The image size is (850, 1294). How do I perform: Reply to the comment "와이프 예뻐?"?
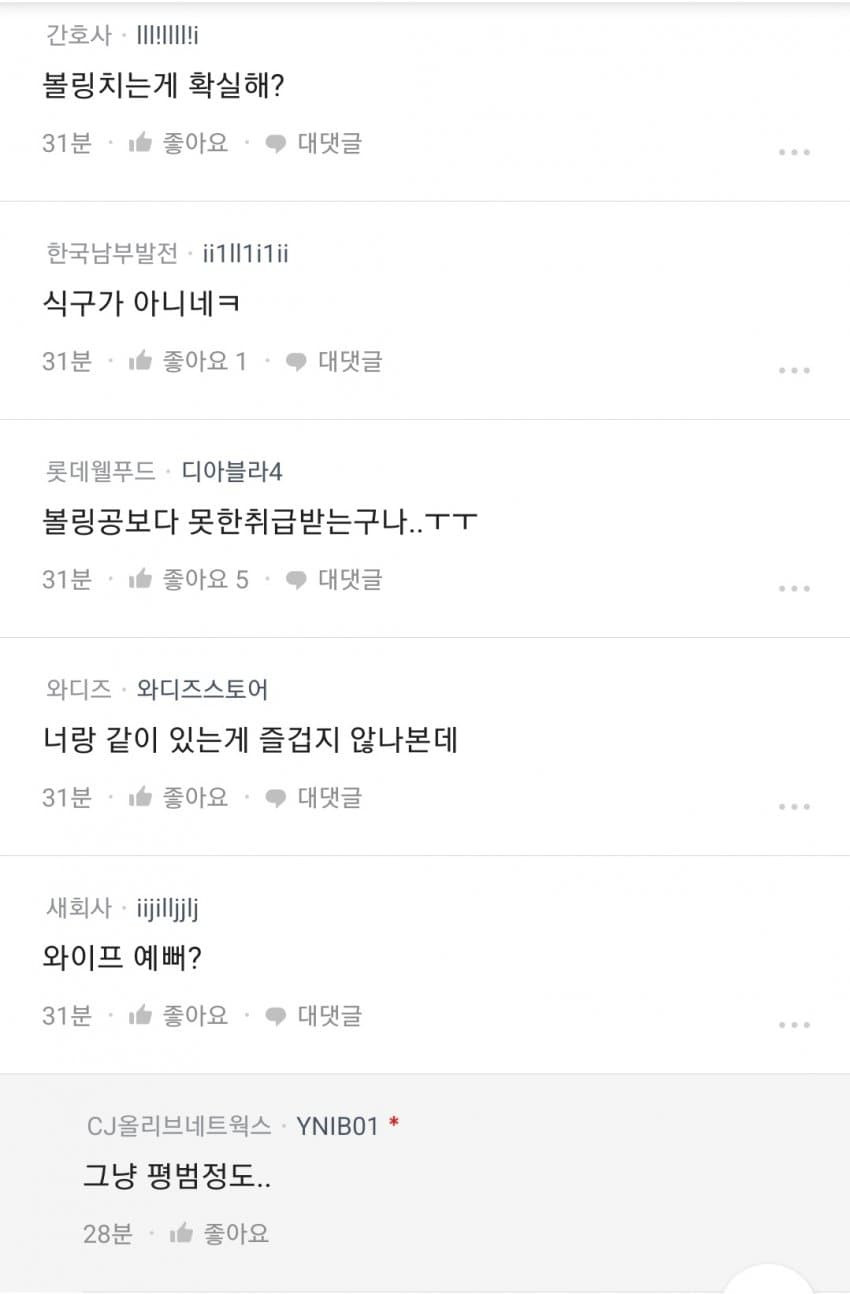point(313,1015)
